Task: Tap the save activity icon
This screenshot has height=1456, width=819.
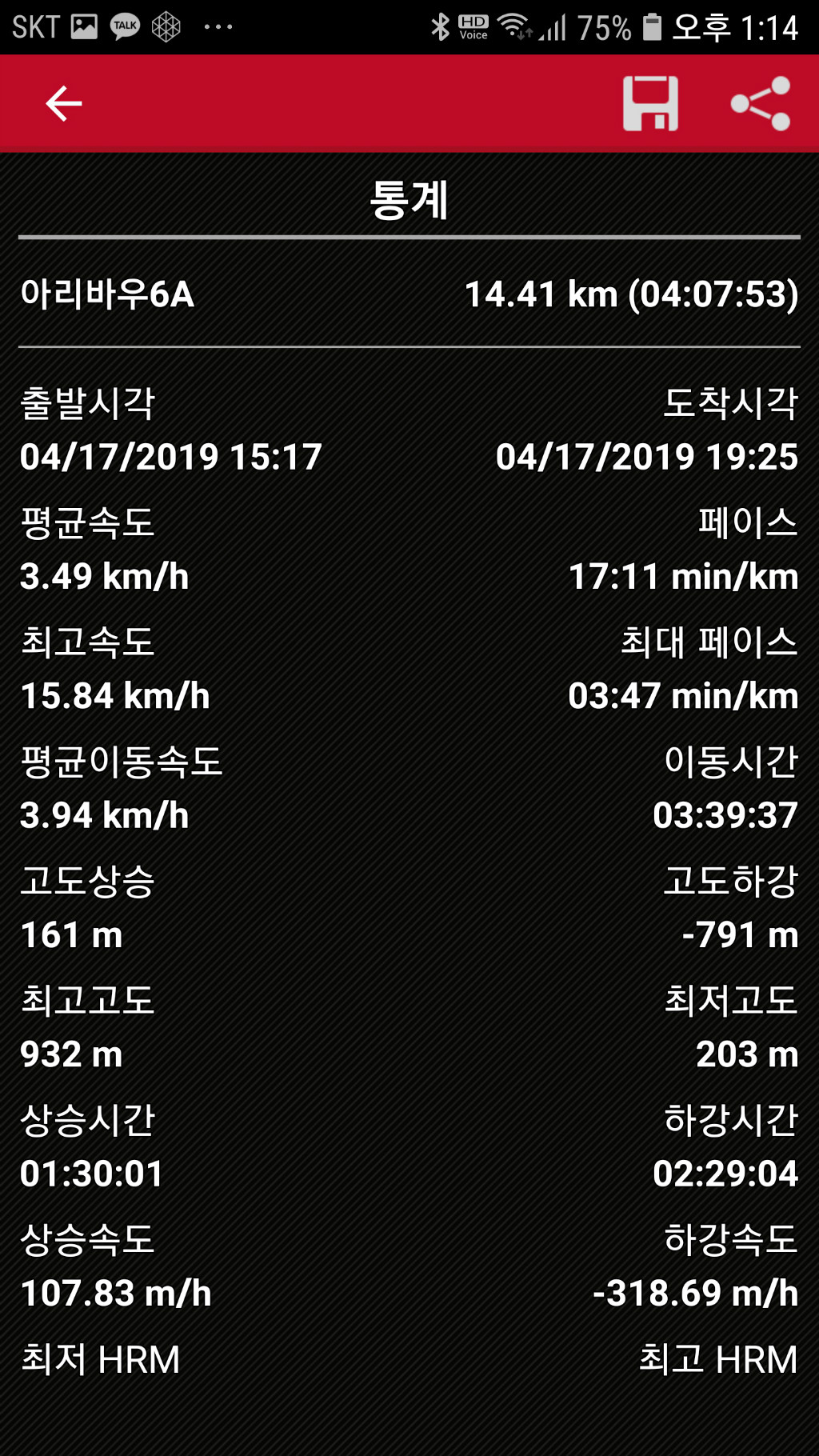Action: pyautogui.click(x=652, y=103)
